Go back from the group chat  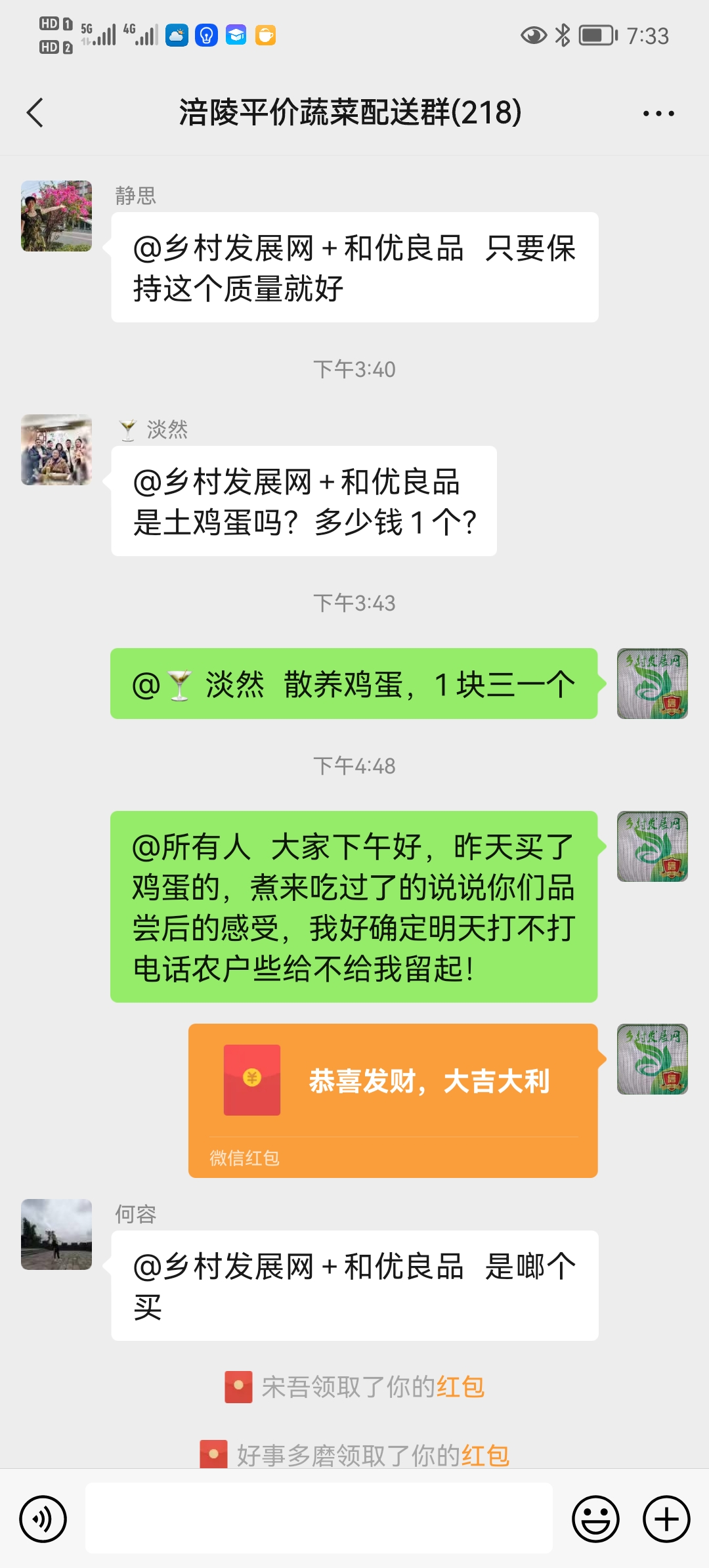[x=35, y=113]
